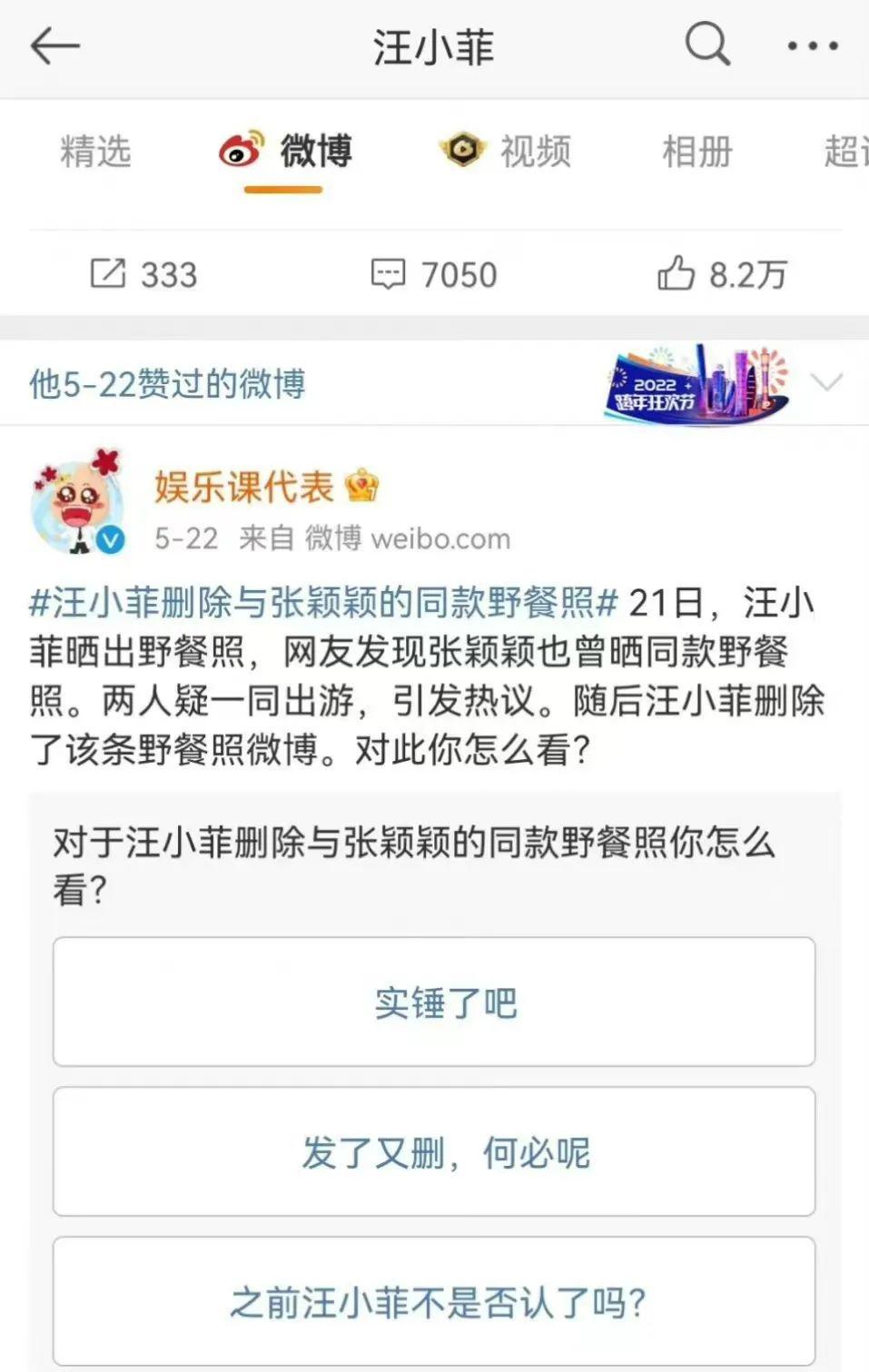This screenshot has height=1372, width=869.
Task: Open the 相册 tab
Action: (696, 152)
